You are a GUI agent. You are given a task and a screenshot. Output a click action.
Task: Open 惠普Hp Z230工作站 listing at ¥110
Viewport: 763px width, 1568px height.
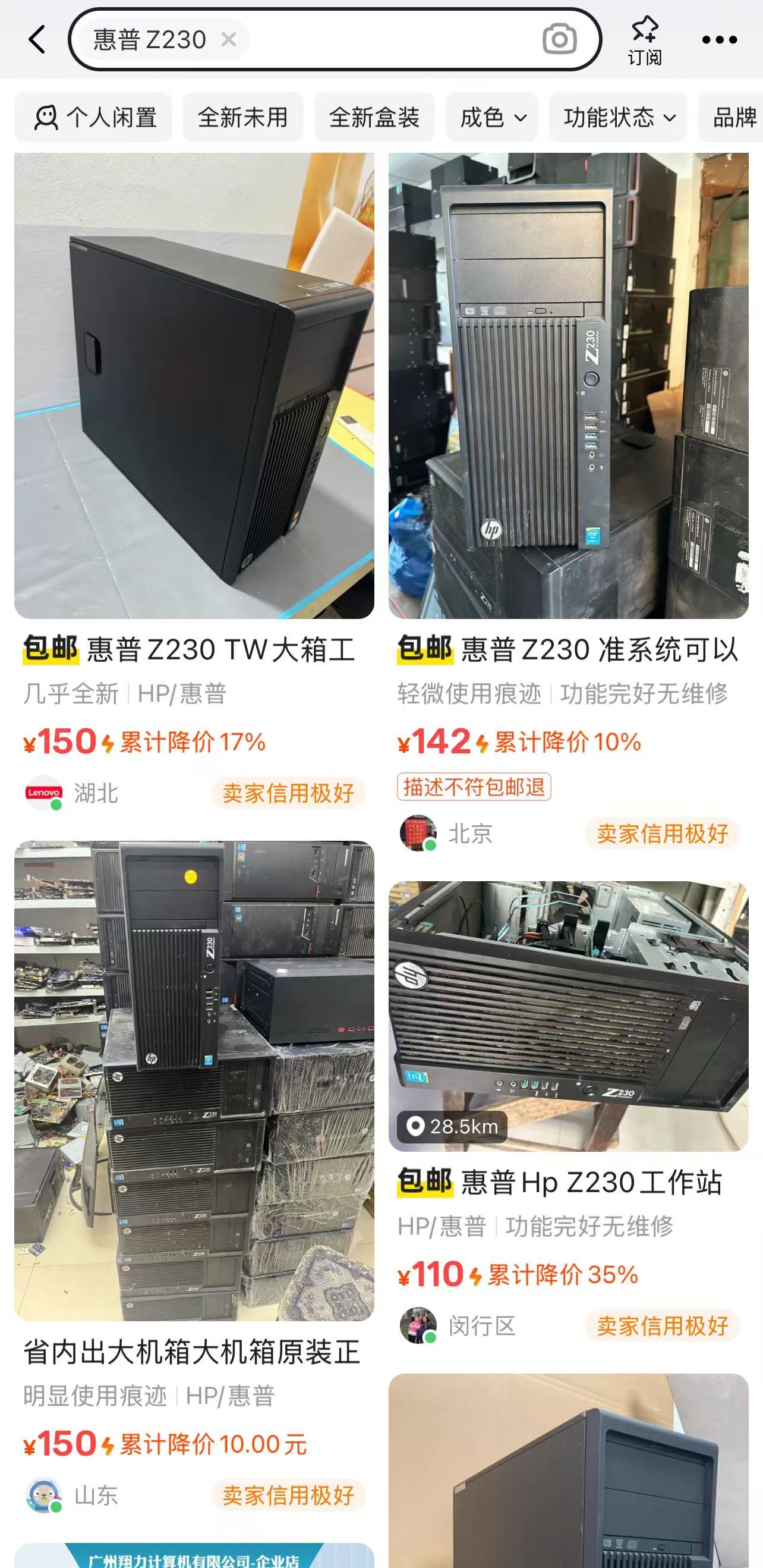coord(568,1182)
